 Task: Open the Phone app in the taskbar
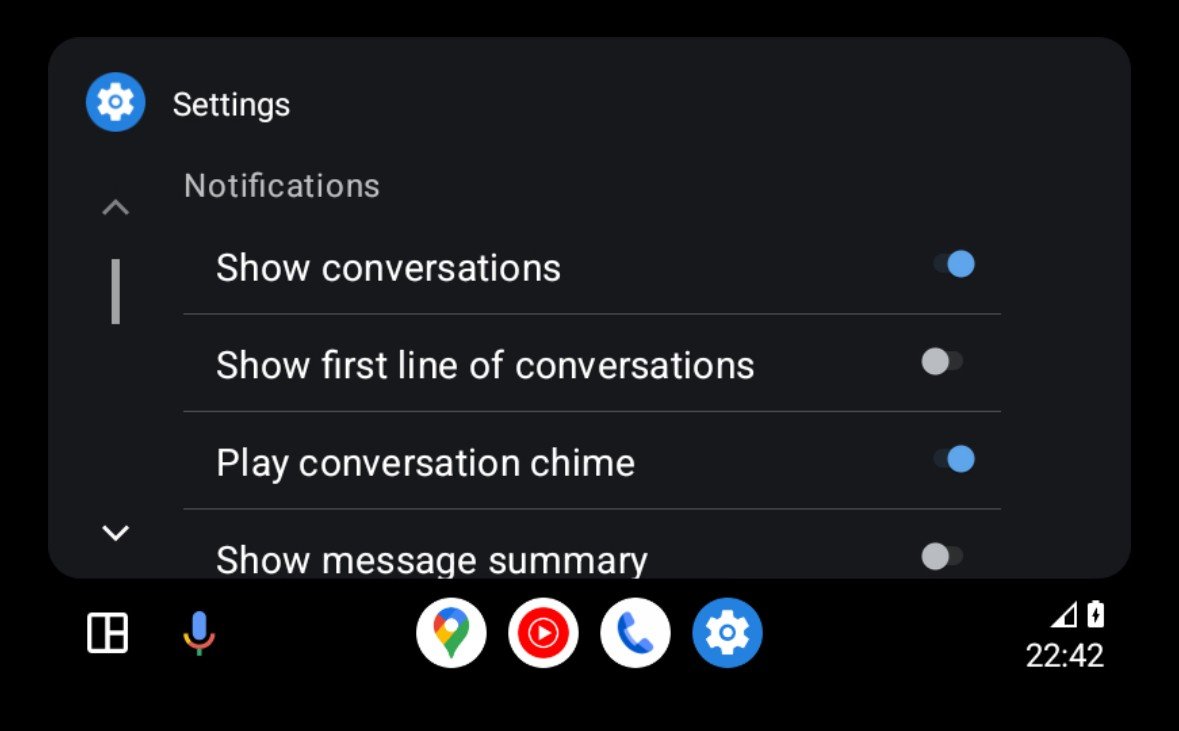(x=635, y=633)
